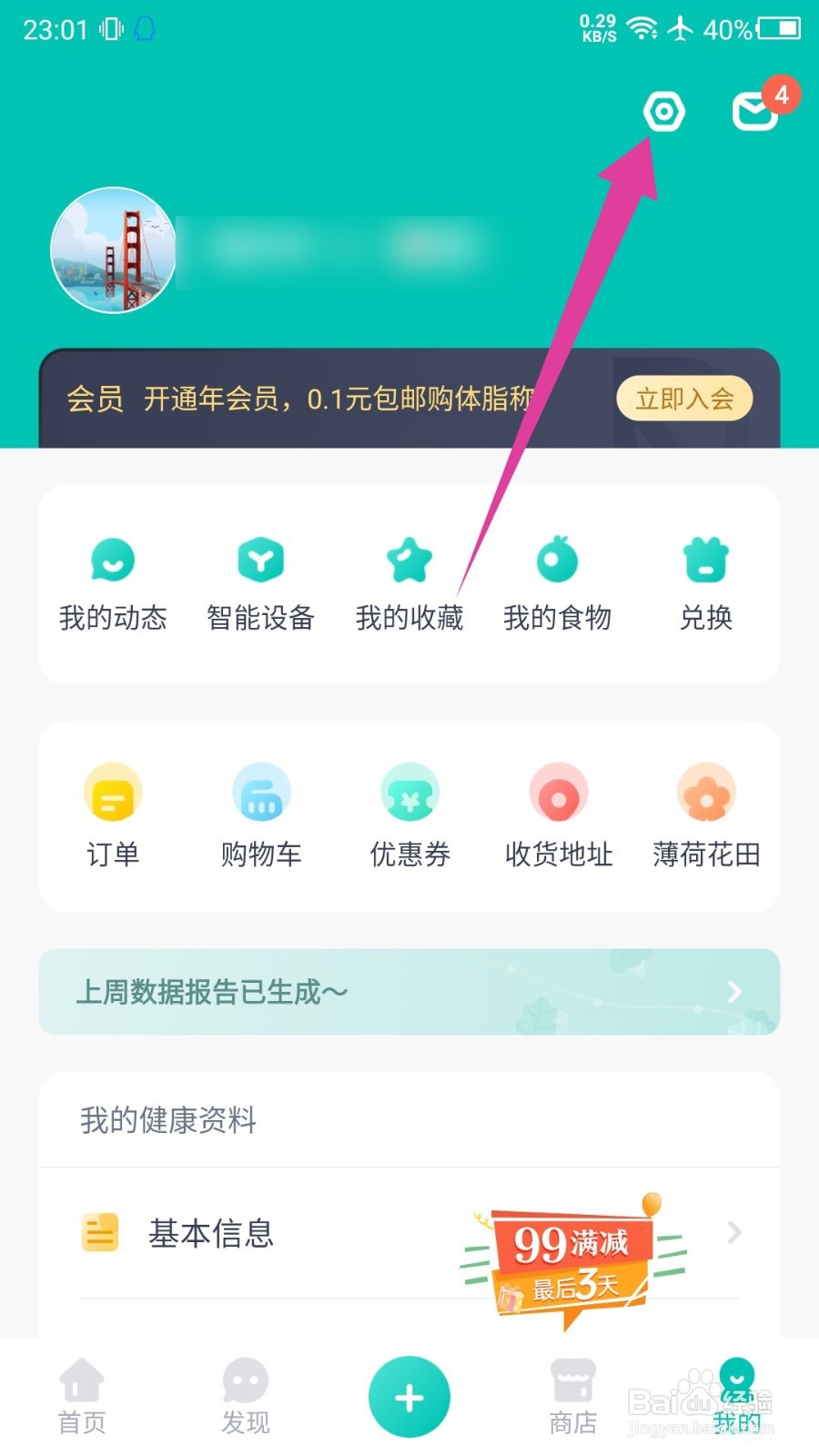
Task: Tap the profile avatar picture
Action: pyautogui.click(x=114, y=252)
